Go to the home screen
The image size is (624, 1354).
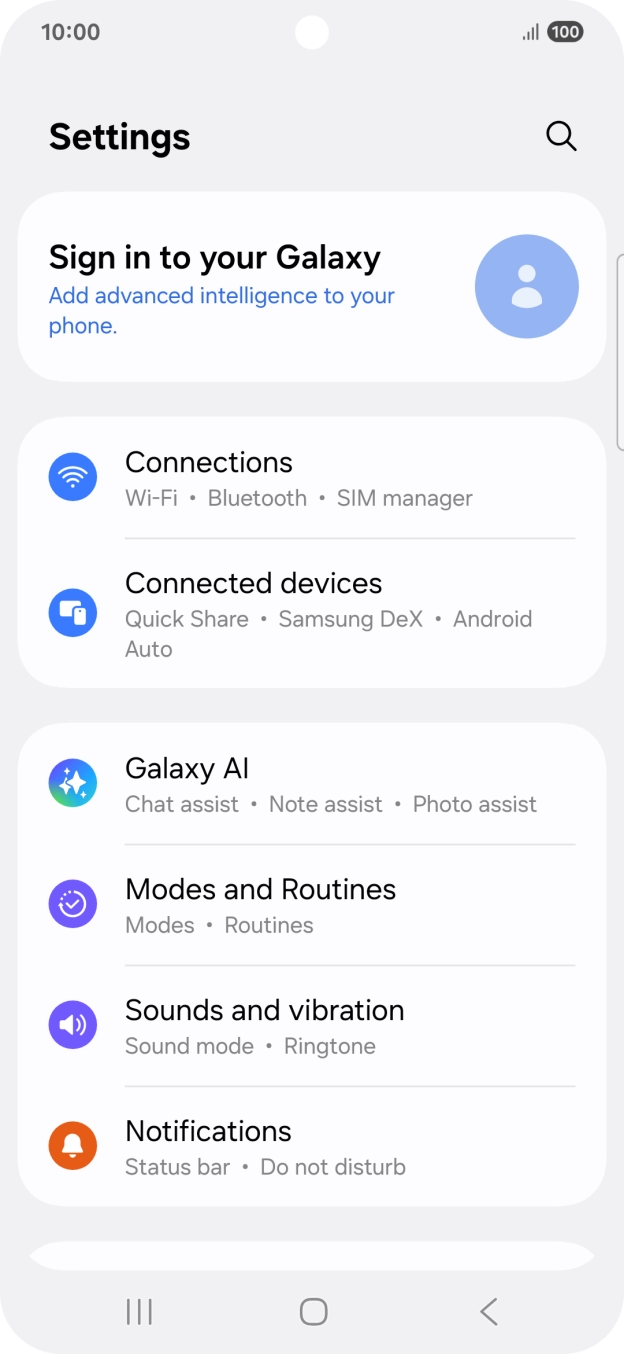[313, 1311]
